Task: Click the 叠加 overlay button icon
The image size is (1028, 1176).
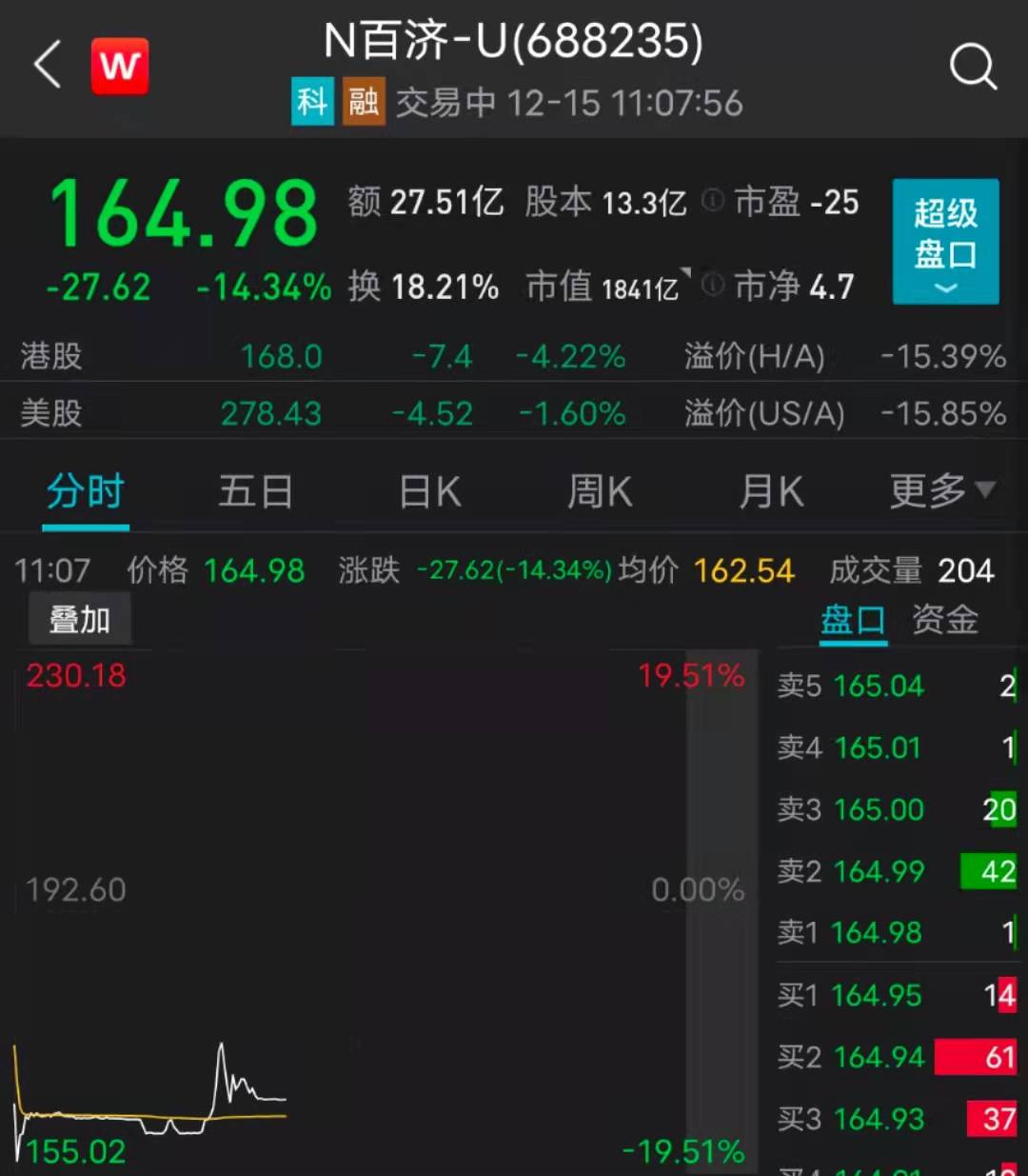Action: pos(80,617)
